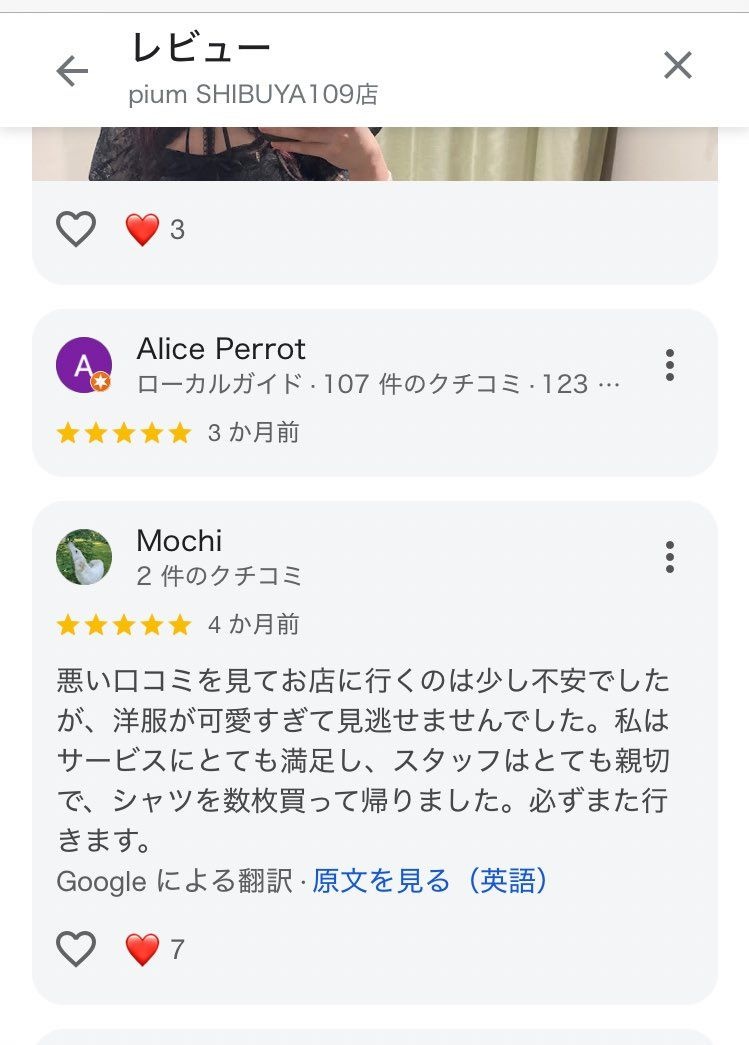The image size is (749, 1045).
Task: Like Mochi's review with the heart
Action: 76,948
